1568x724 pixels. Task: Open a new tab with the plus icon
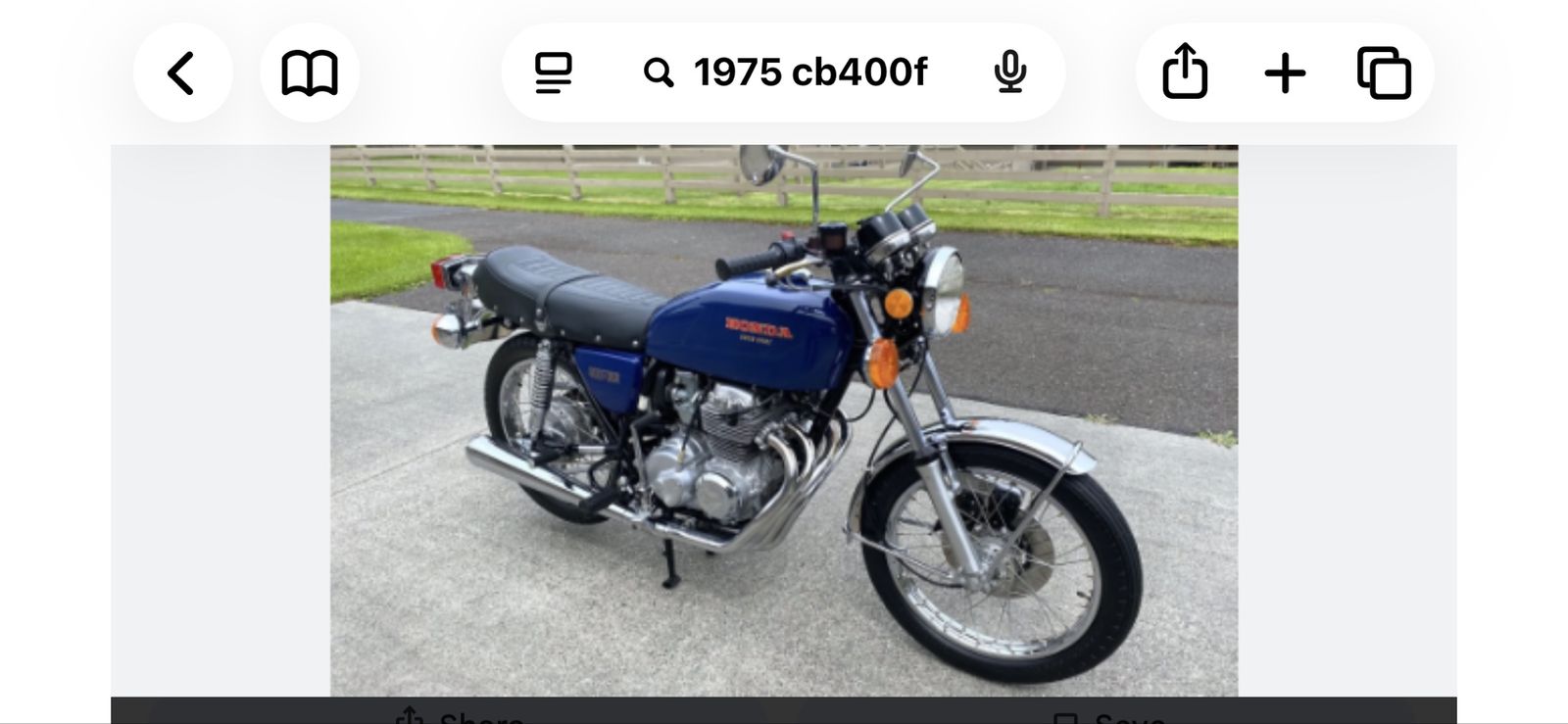[1285, 73]
